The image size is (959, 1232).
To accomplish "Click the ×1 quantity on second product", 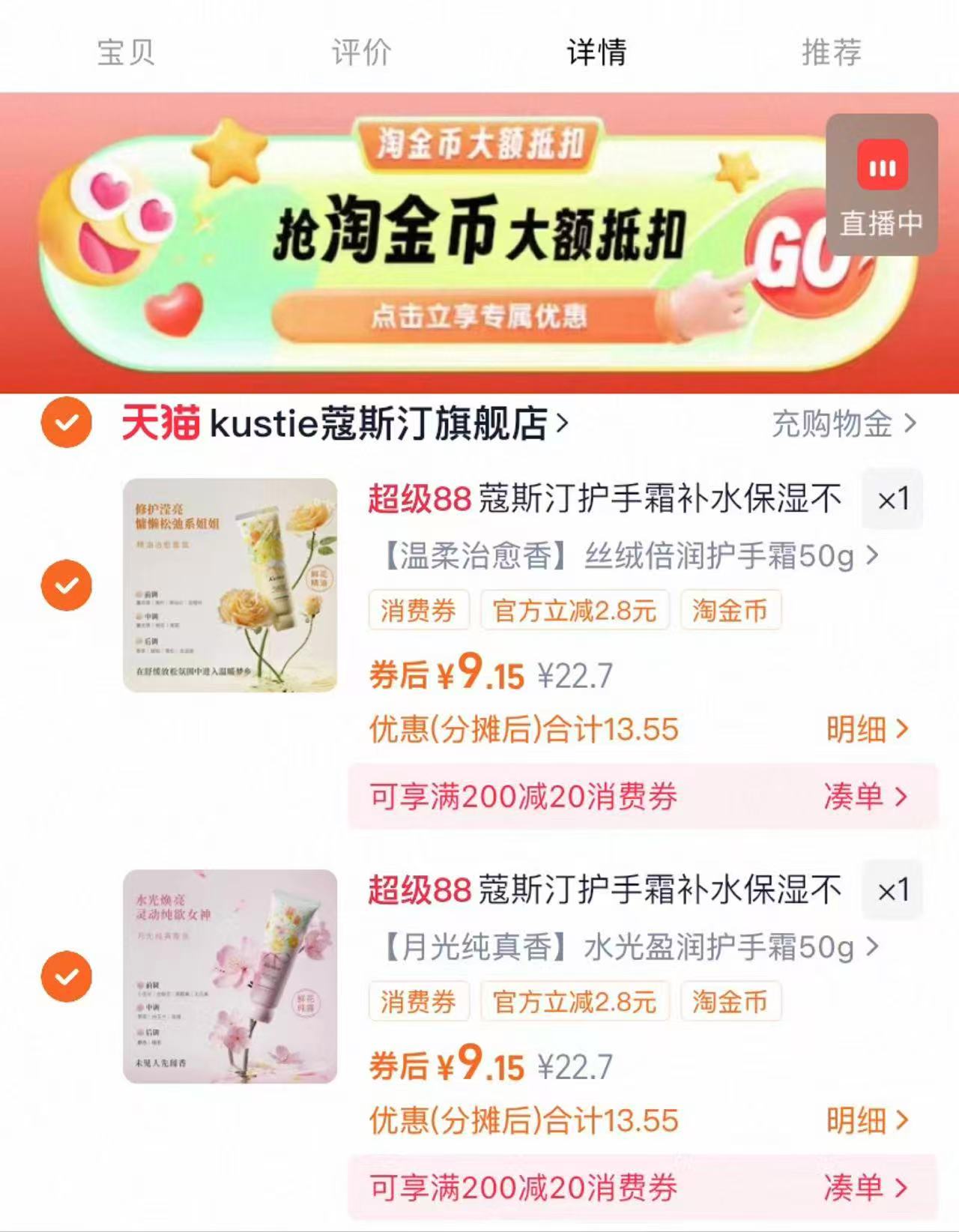I will [892, 890].
